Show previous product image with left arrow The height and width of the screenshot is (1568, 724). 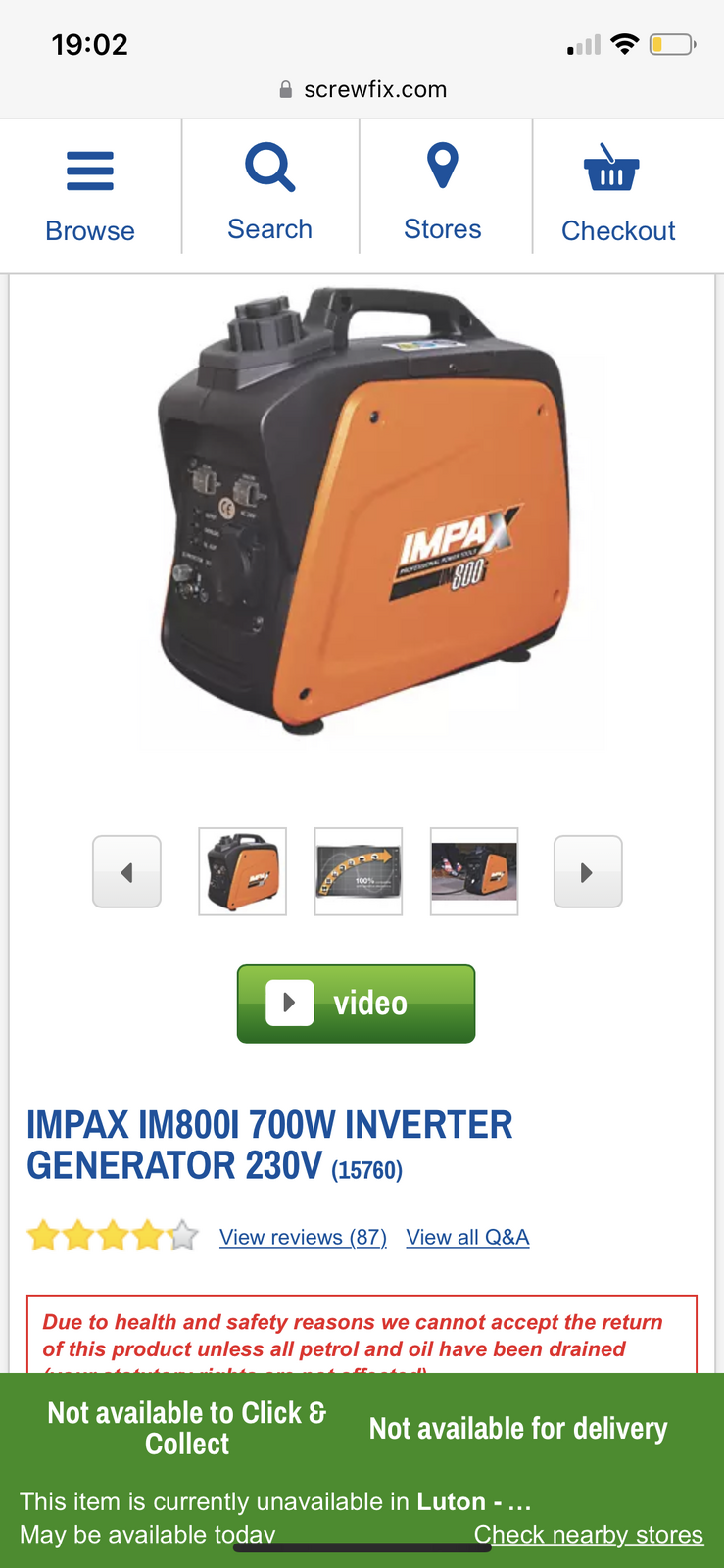(x=126, y=872)
